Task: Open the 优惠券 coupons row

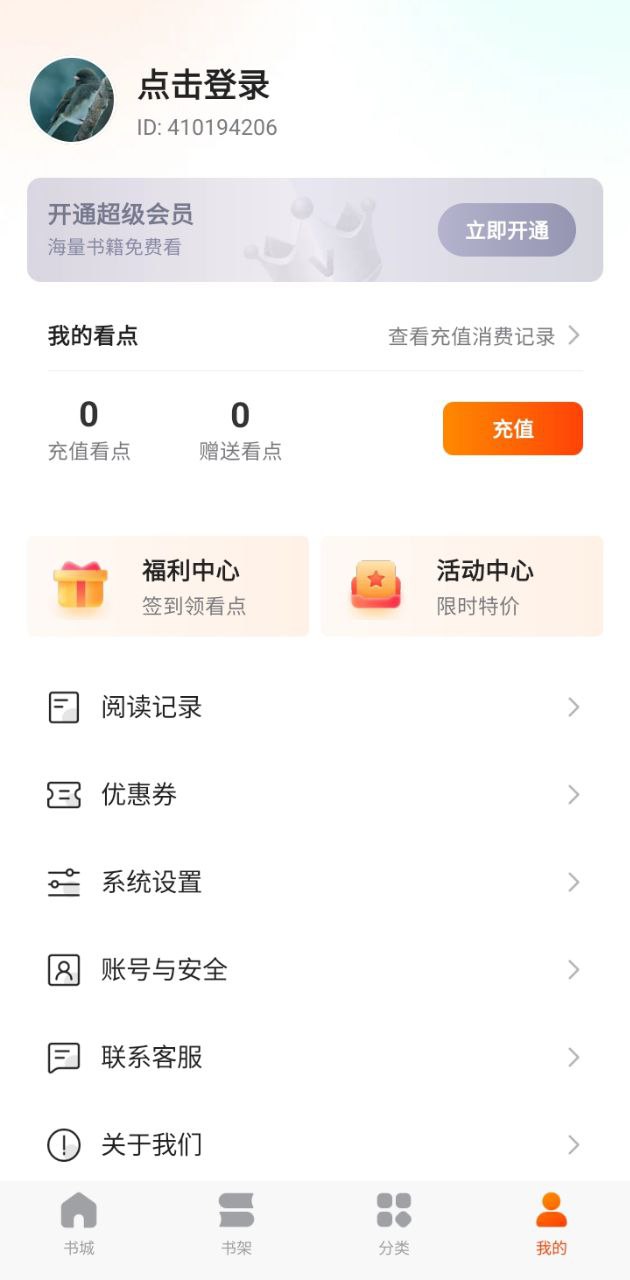Action: click(314, 795)
